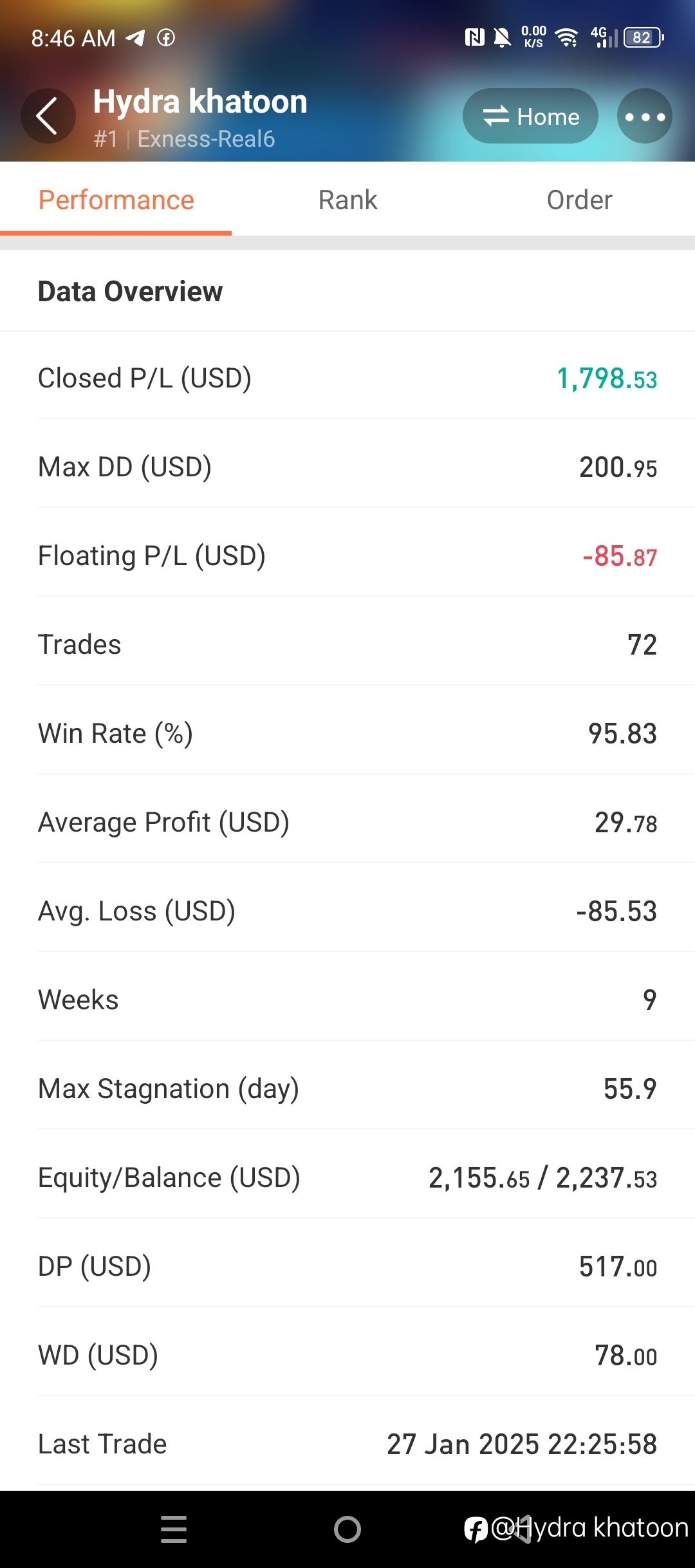Select the Performance tab
This screenshot has width=695, height=1568.
(116, 200)
